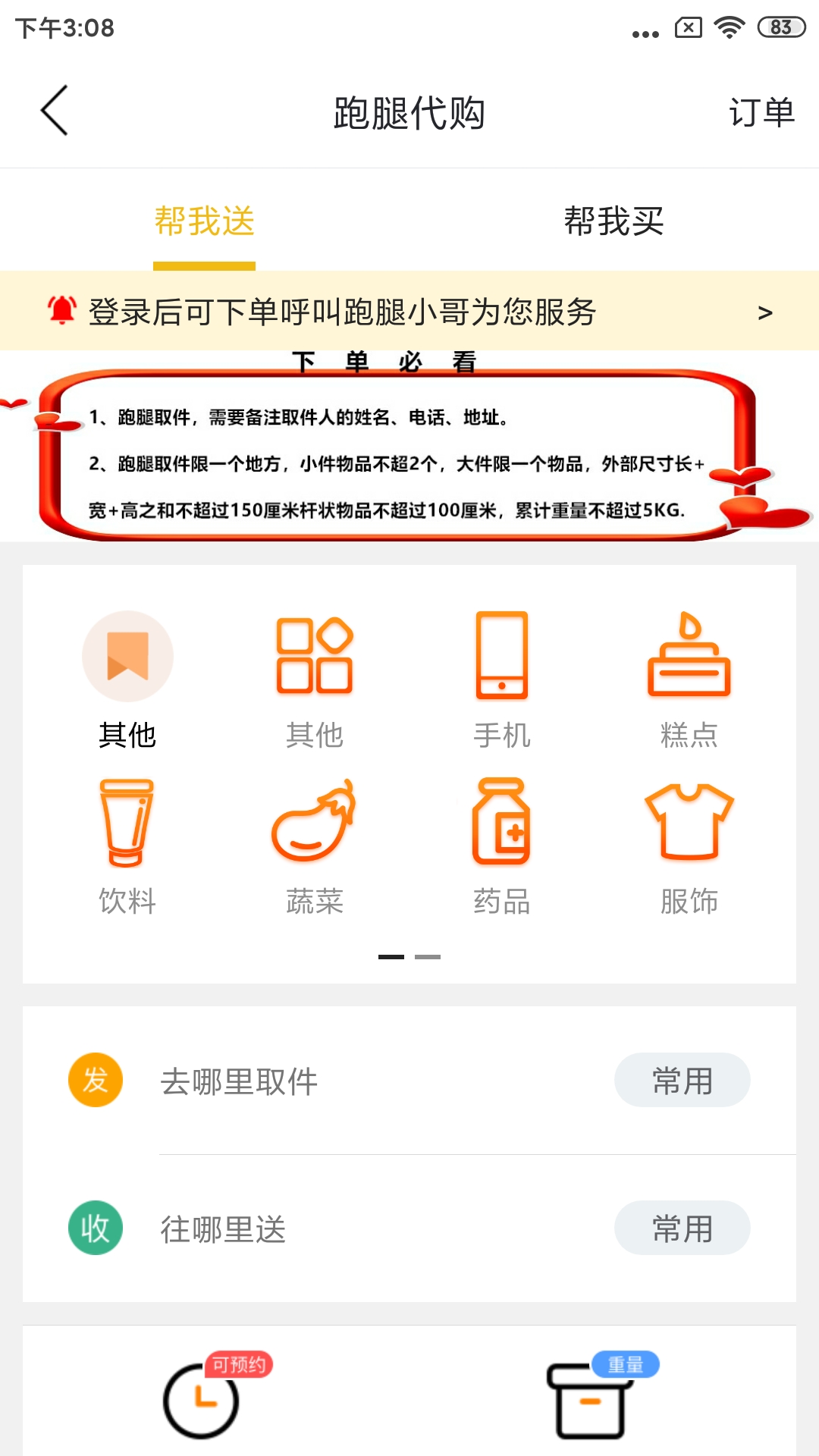
Task: Open 常用 addresses for pickup
Action: [682, 1081]
